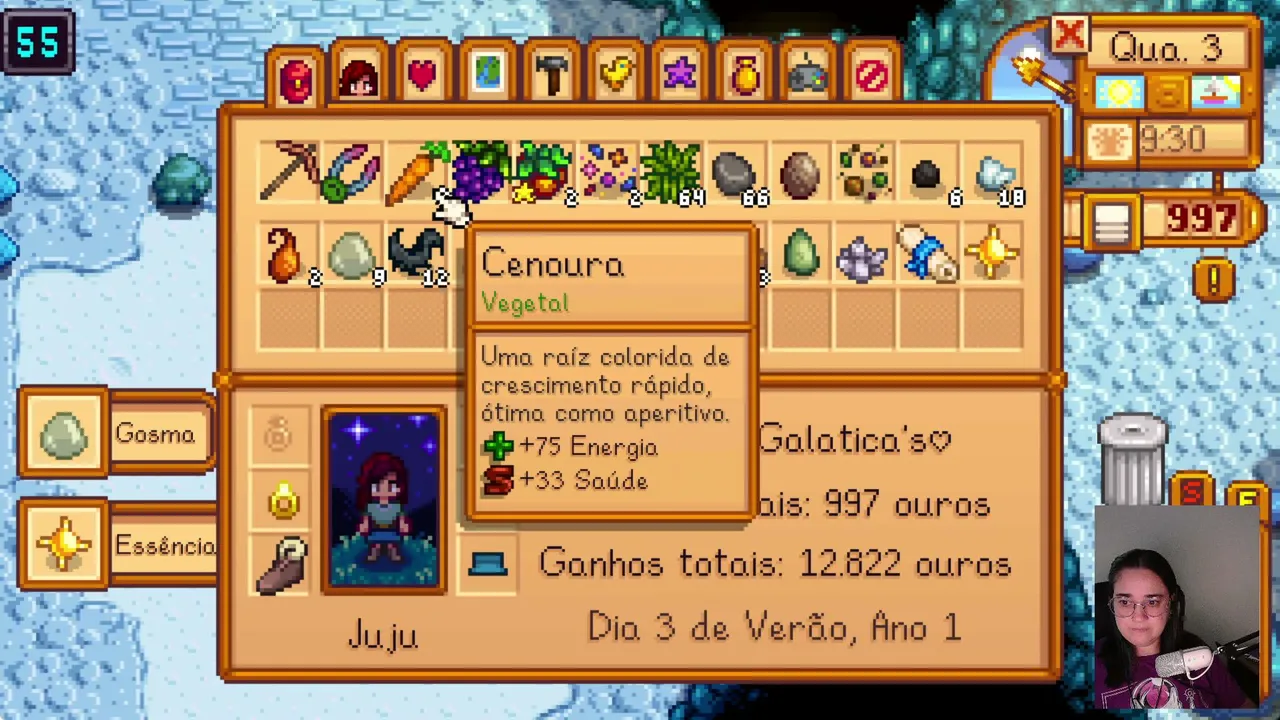This screenshot has height=720, width=1280.
Task: Open the purple star tab
Action: point(679,75)
